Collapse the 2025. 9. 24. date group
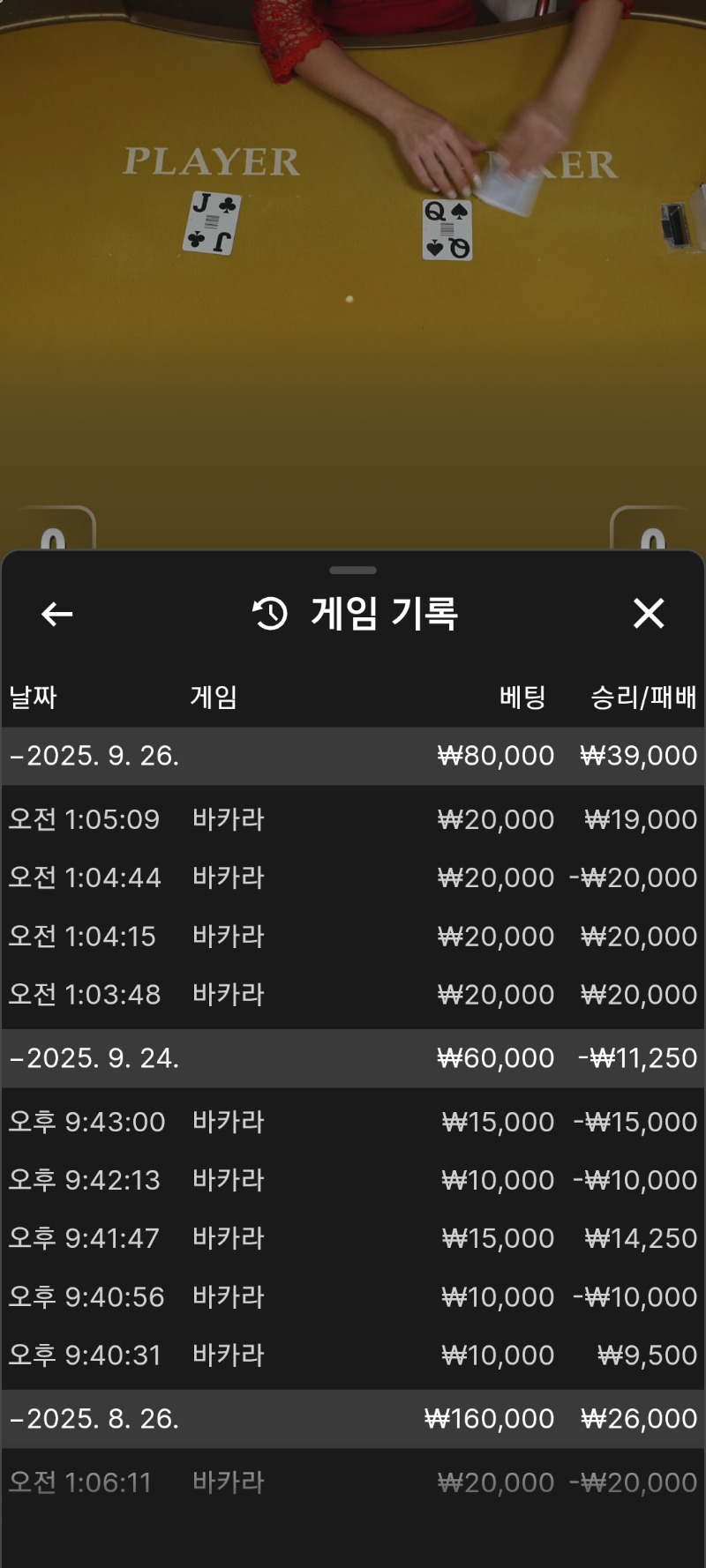This screenshot has width=706, height=1568. coord(353,1058)
